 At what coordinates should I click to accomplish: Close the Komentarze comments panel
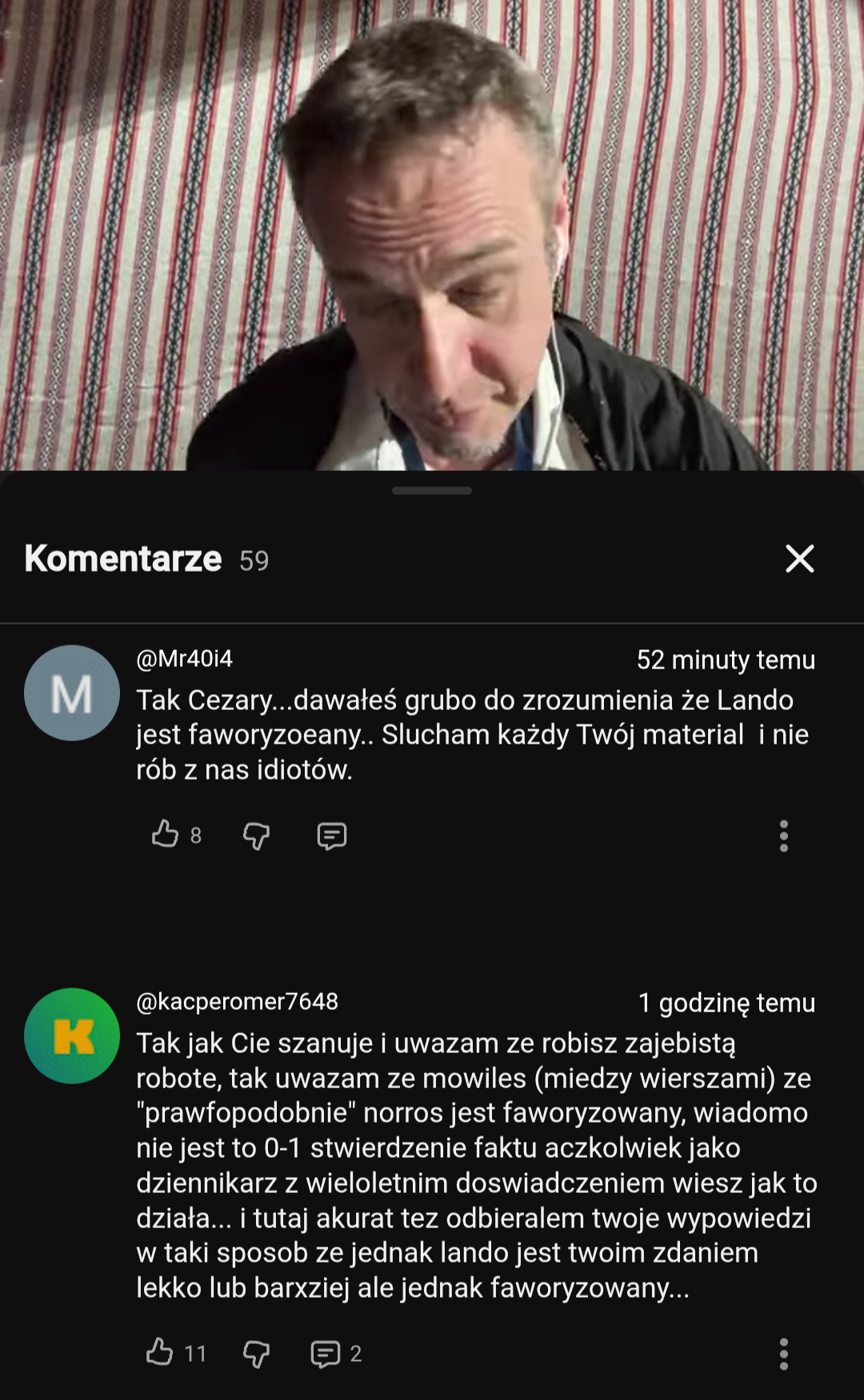click(799, 559)
